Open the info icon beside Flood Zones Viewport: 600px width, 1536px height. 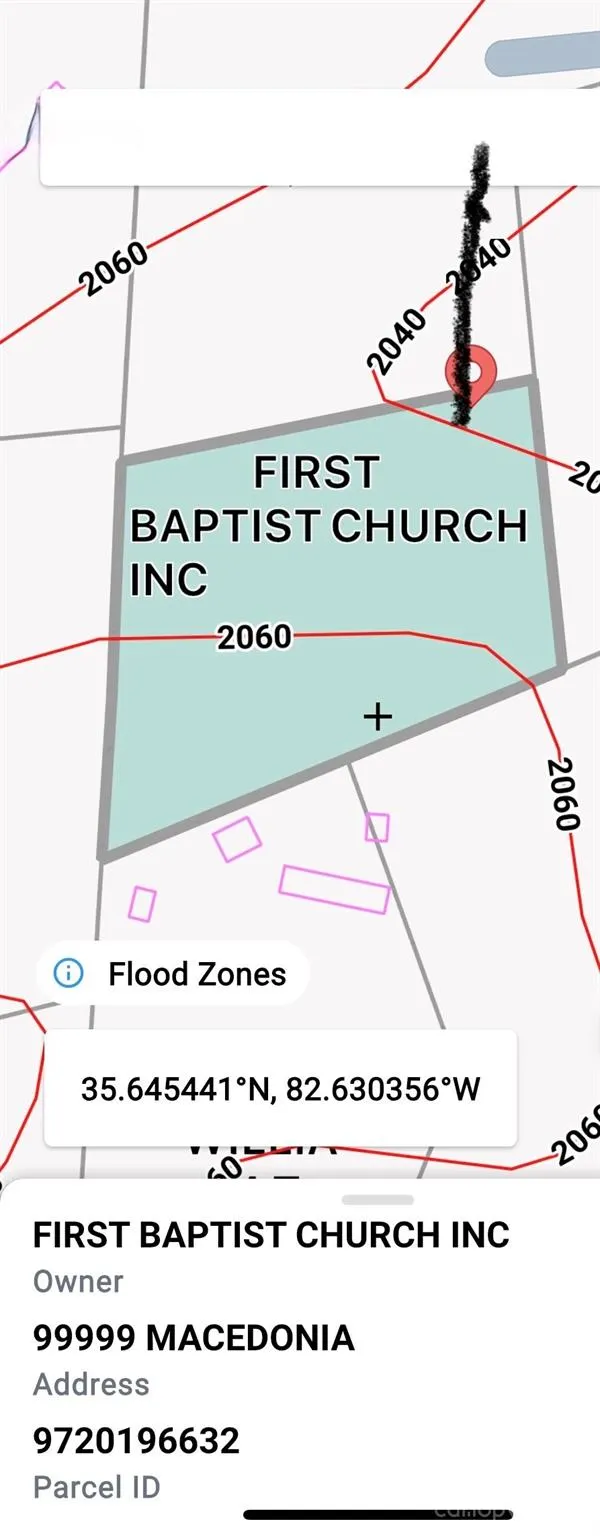[68, 973]
